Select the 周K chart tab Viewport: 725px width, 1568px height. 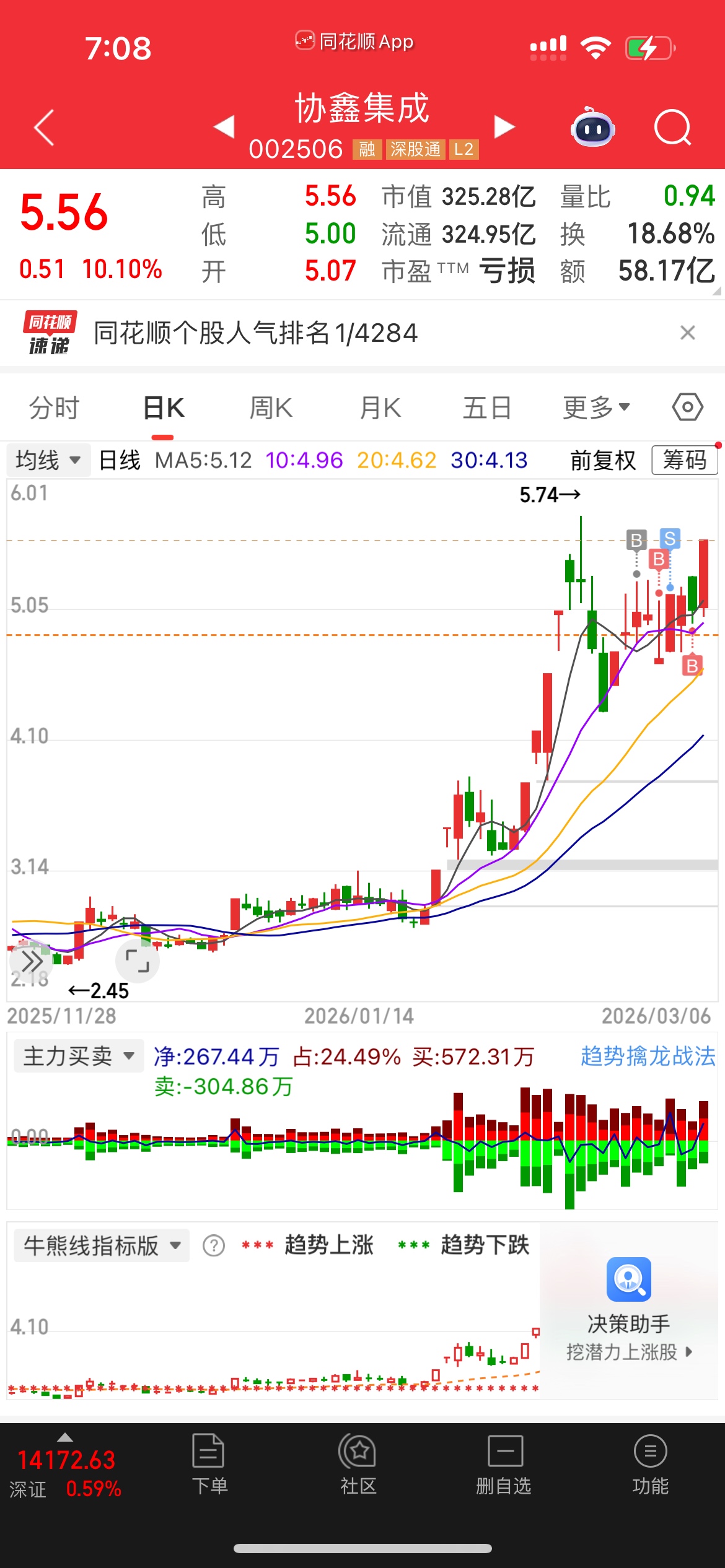click(271, 408)
